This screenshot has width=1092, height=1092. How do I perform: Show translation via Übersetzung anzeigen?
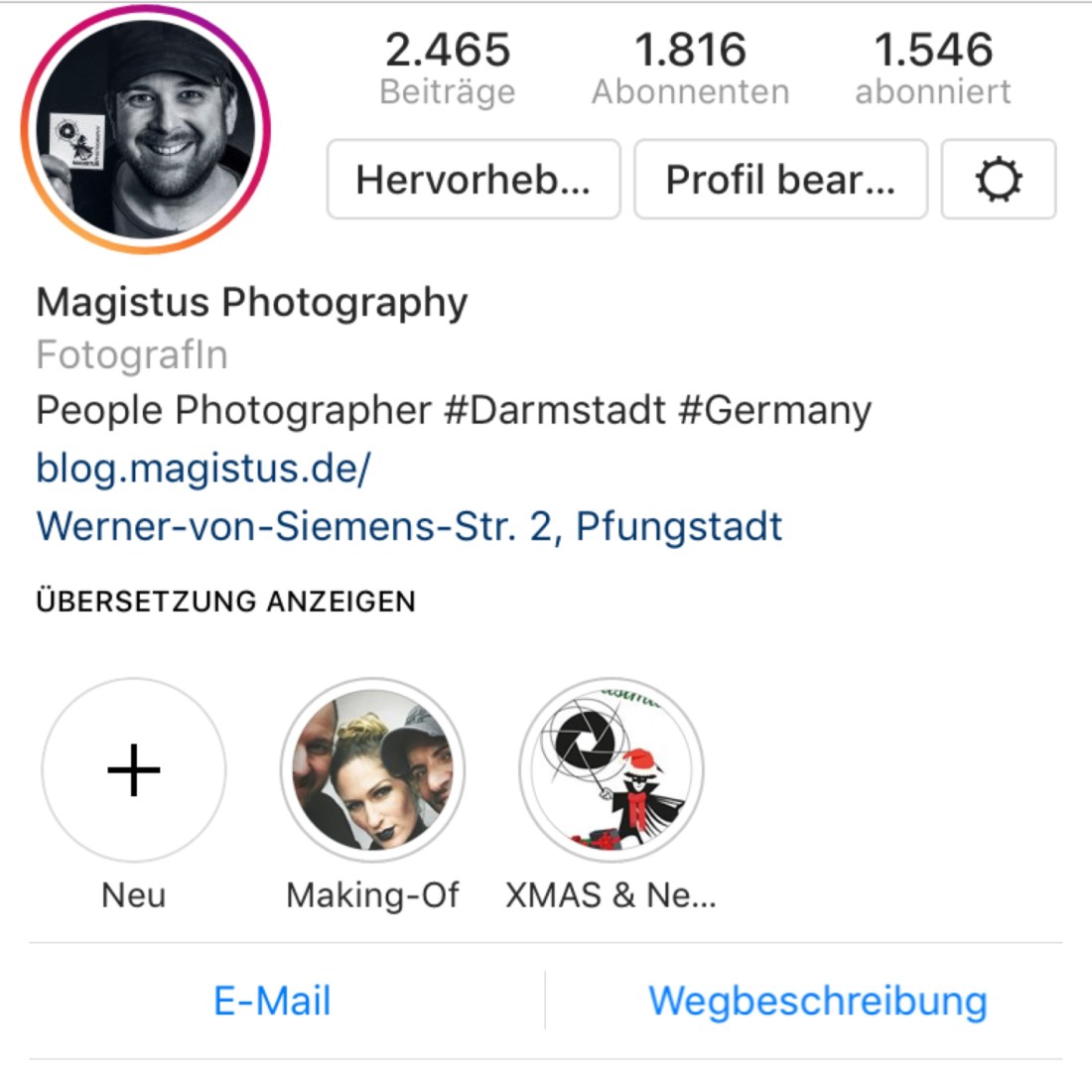225,602
